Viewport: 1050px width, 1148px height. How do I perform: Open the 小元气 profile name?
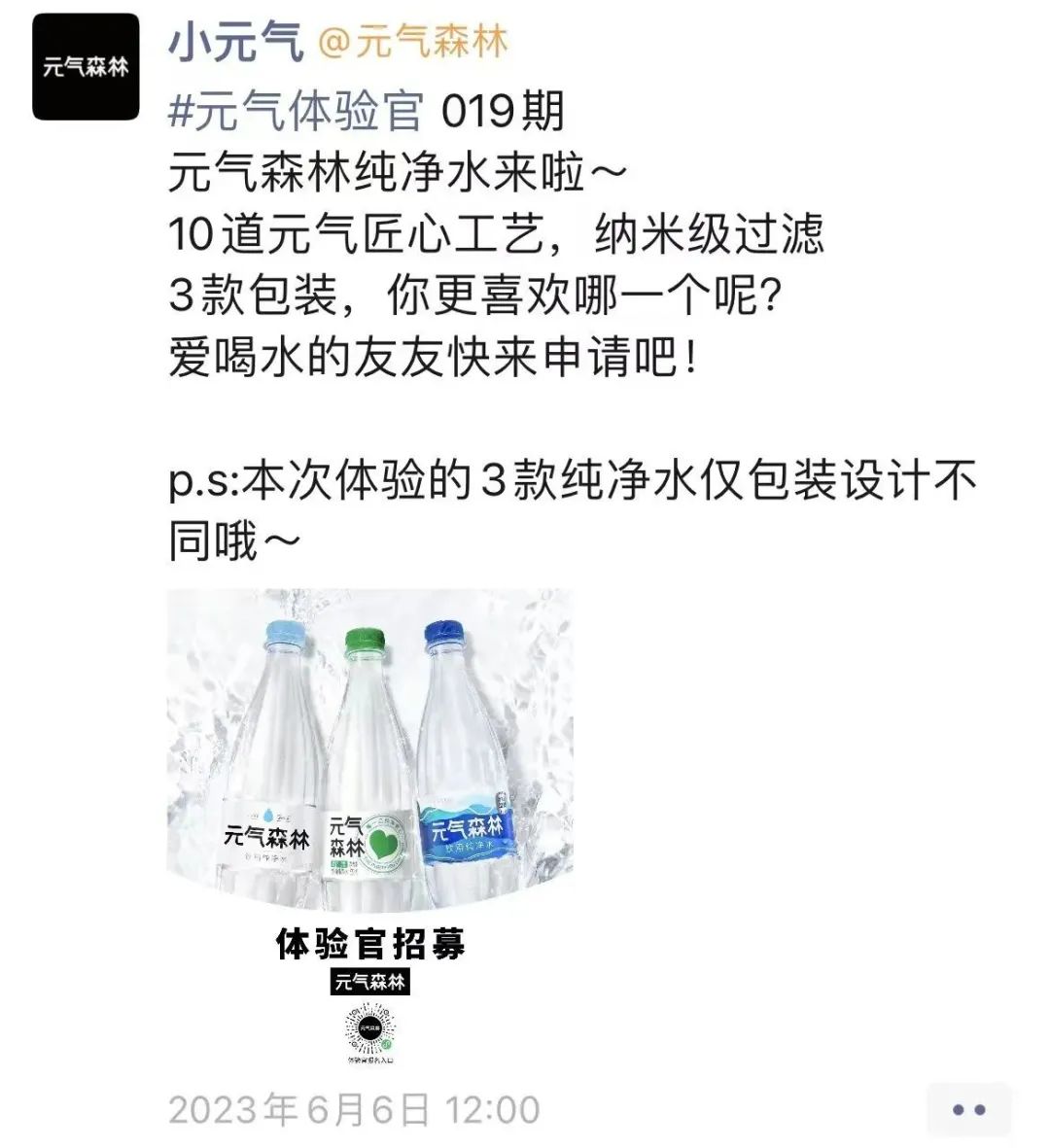click(x=236, y=43)
